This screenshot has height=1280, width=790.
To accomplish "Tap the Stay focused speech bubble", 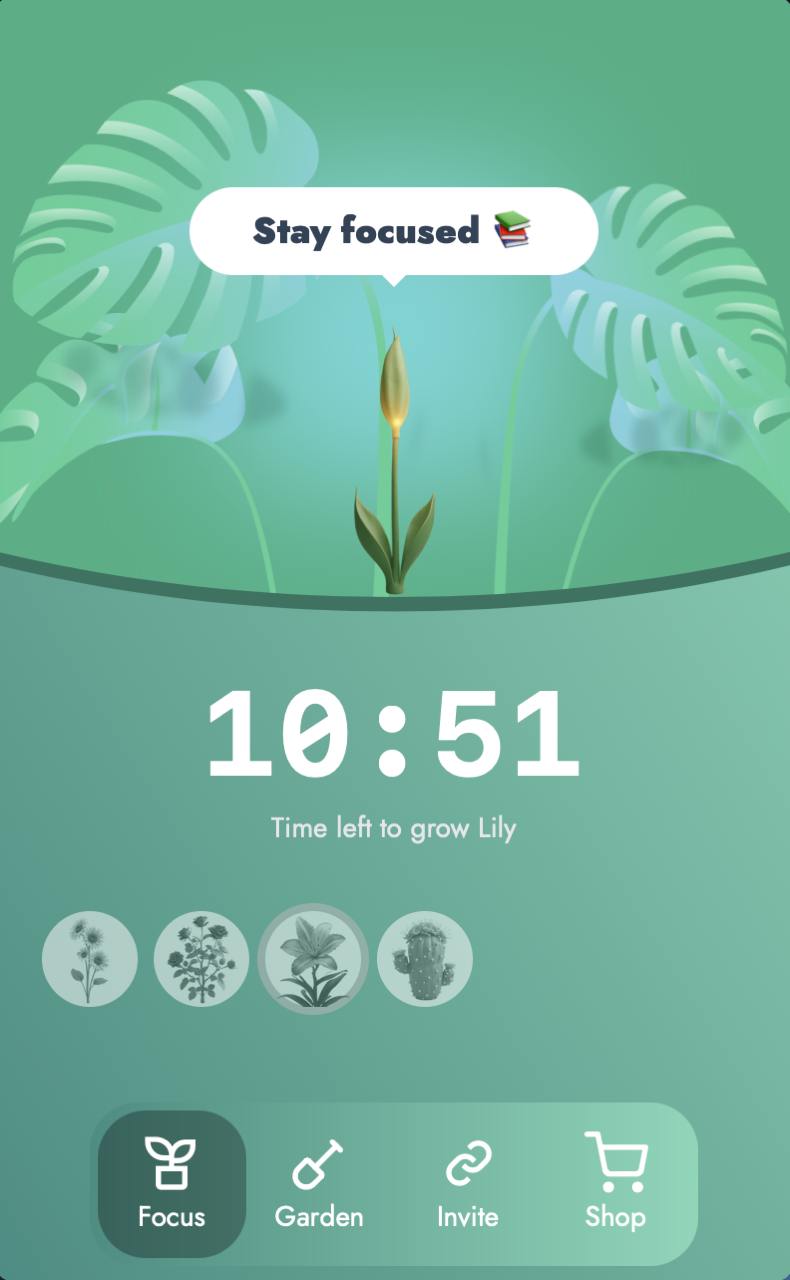I will click(394, 230).
